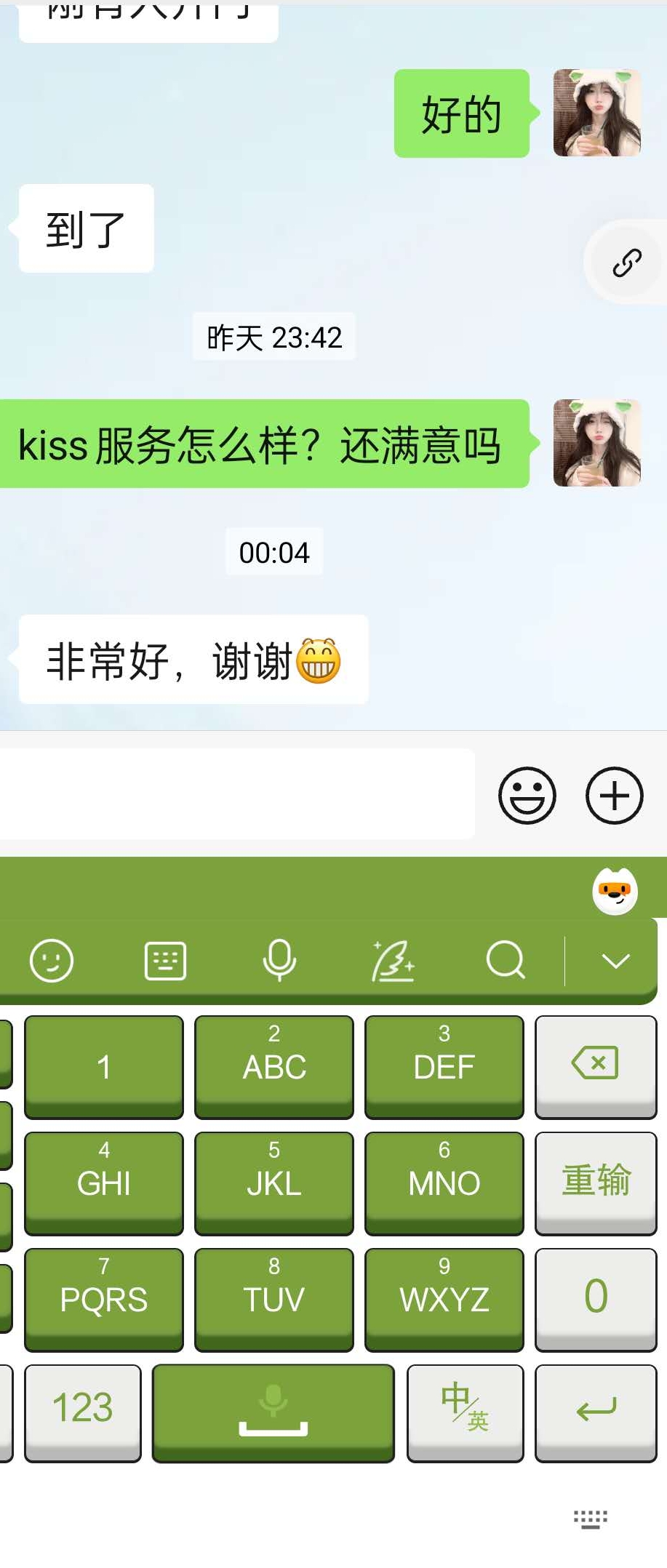667x1568 pixels.
Task: Tap the space bar with microphone
Action: tap(273, 1410)
